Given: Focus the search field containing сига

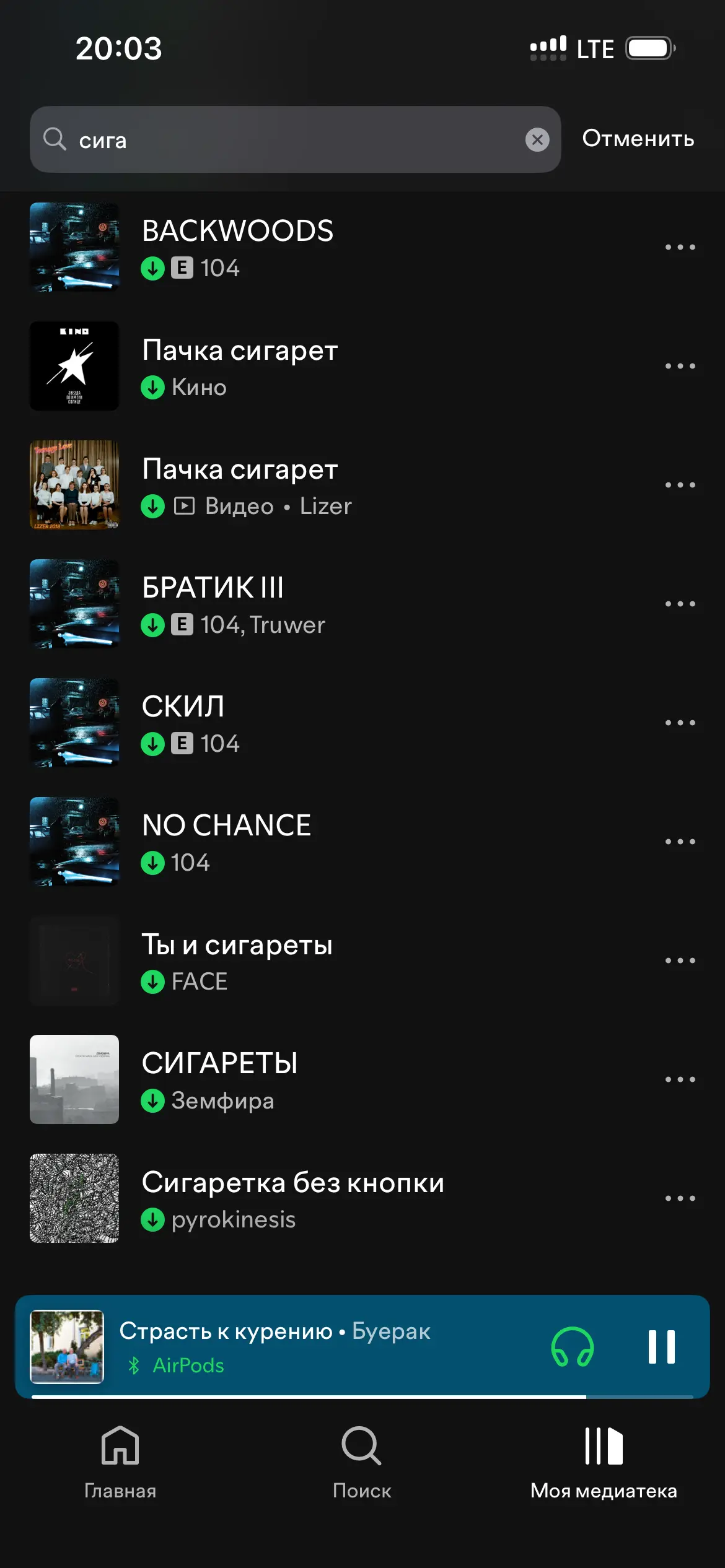Looking at the screenshot, I should pos(291,140).
